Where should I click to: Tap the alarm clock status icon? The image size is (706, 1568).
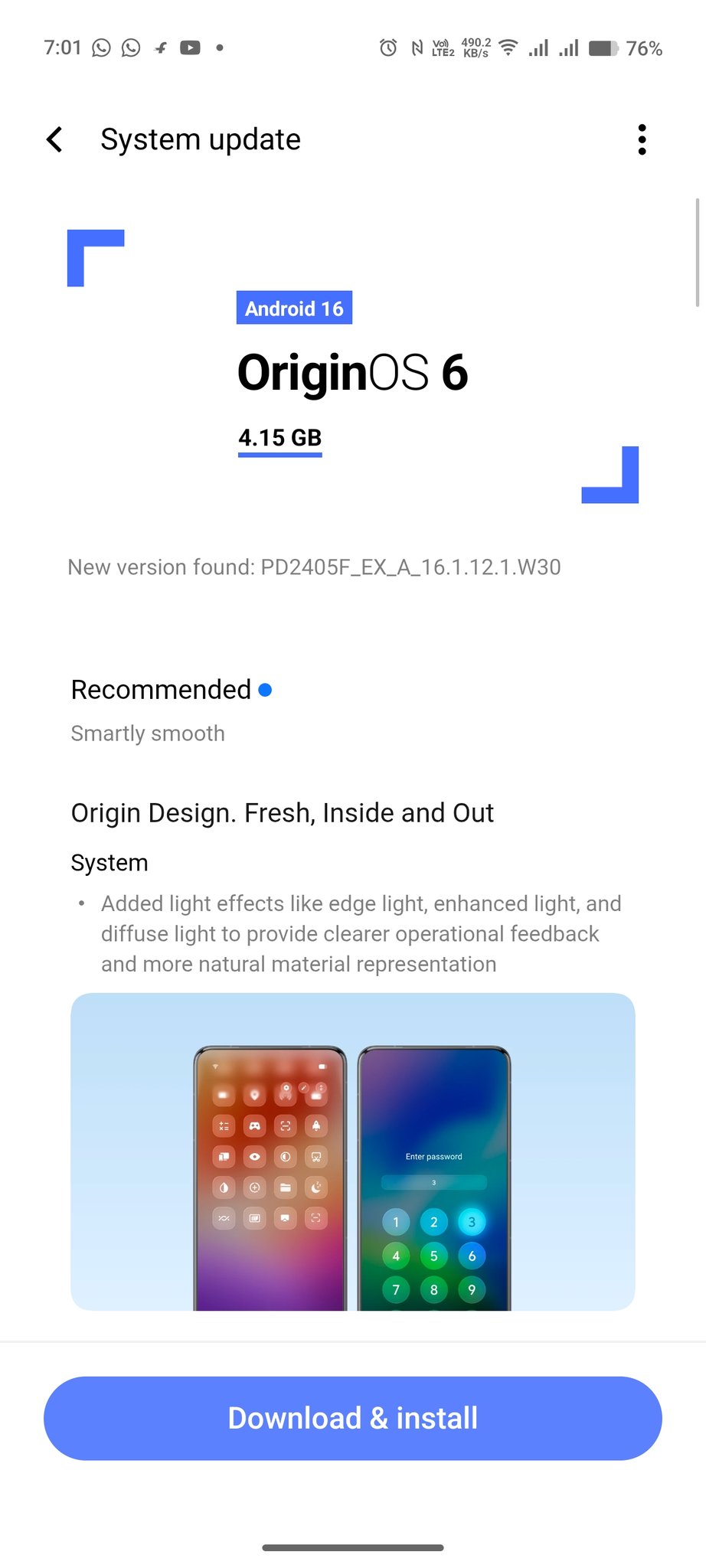point(387,47)
